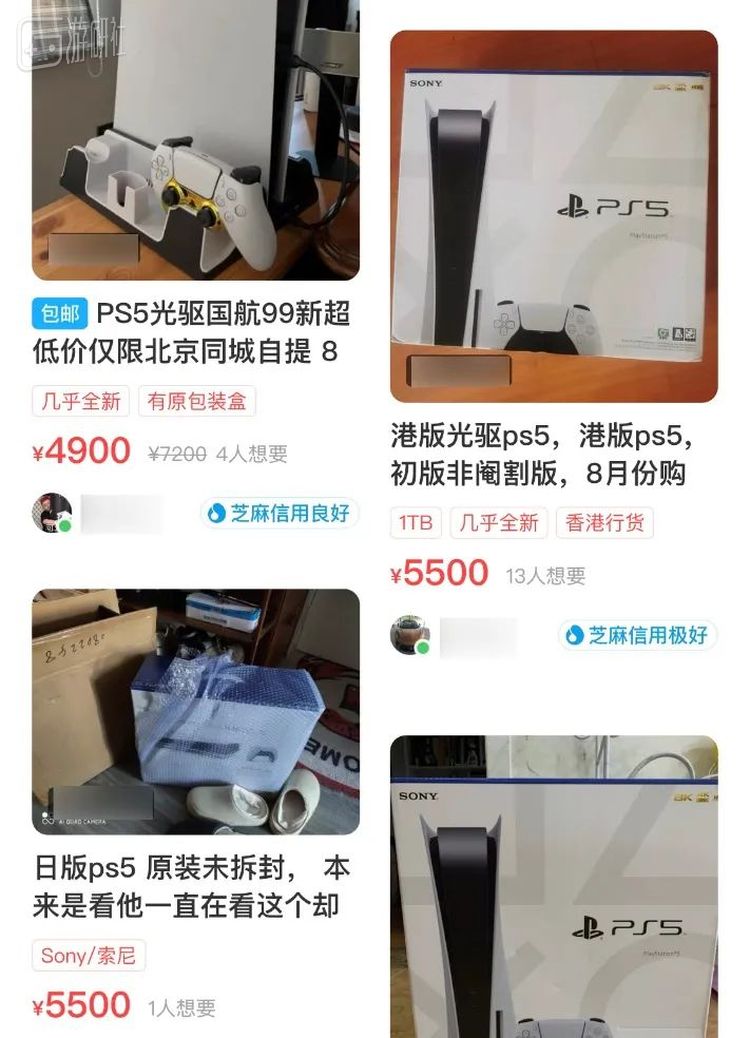Screen dimensions: 750x1038
Task: Click the water-drop icon on the first credit badge
Action: point(219,513)
